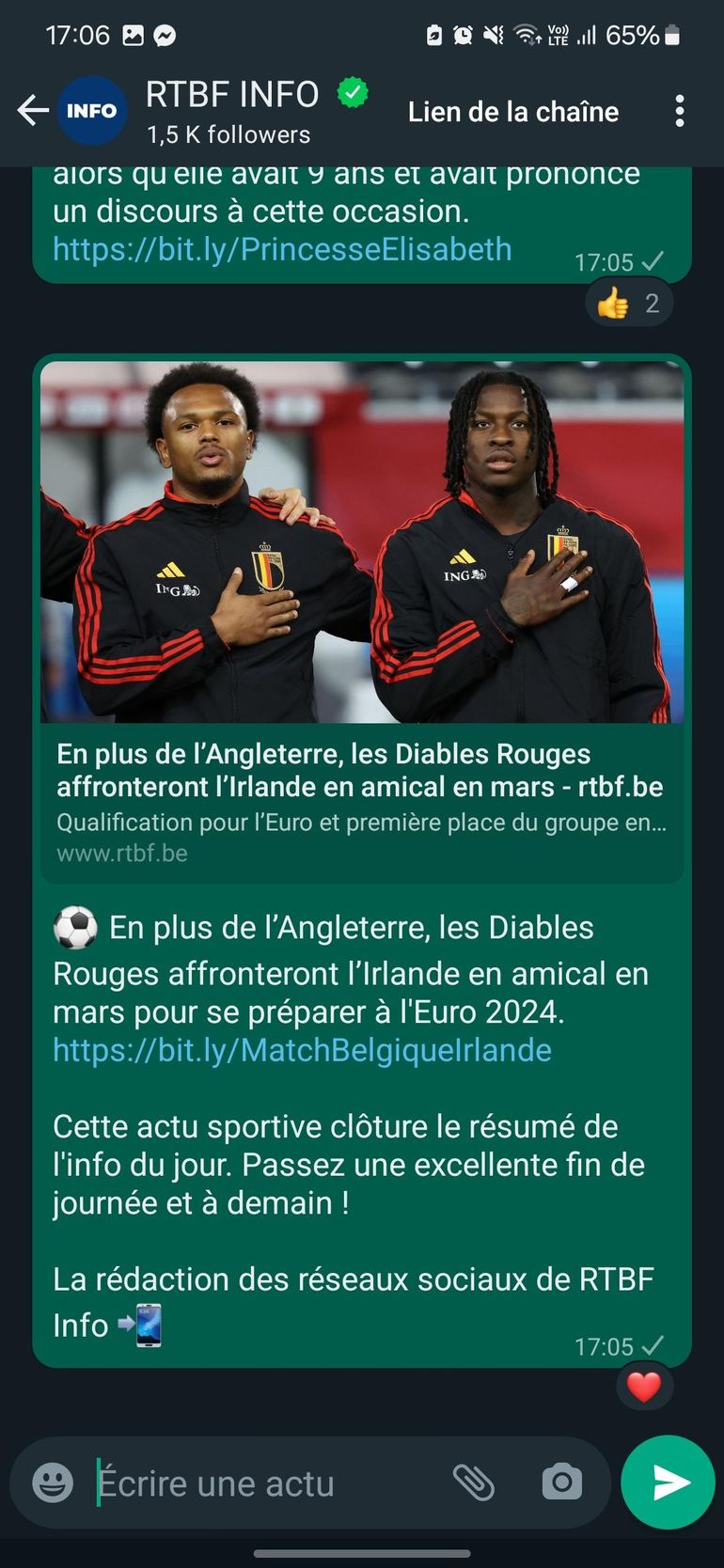This screenshot has width=724, height=1568.
Task: Open the emoji picker
Action: [53, 1482]
